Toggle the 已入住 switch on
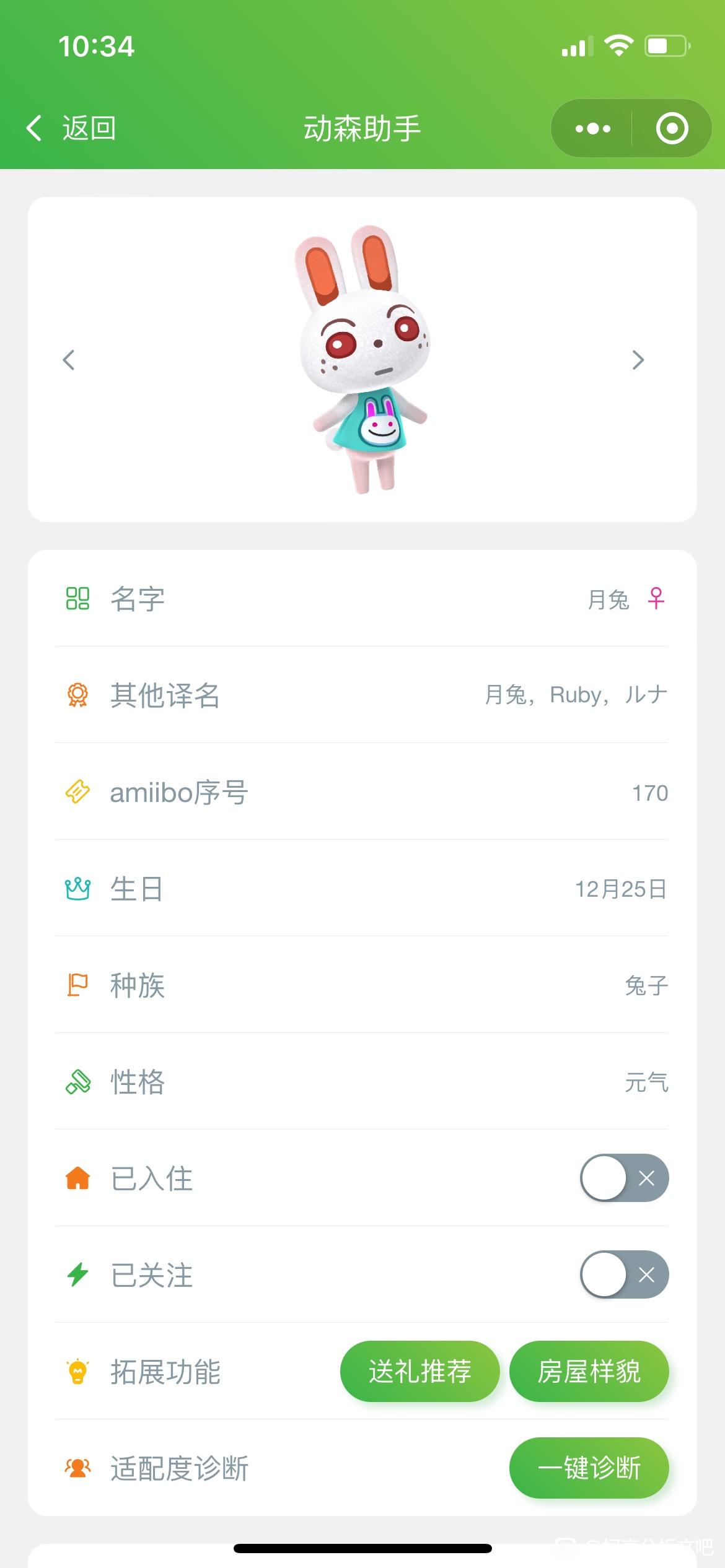The width and height of the screenshot is (725, 1568). (624, 1178)
